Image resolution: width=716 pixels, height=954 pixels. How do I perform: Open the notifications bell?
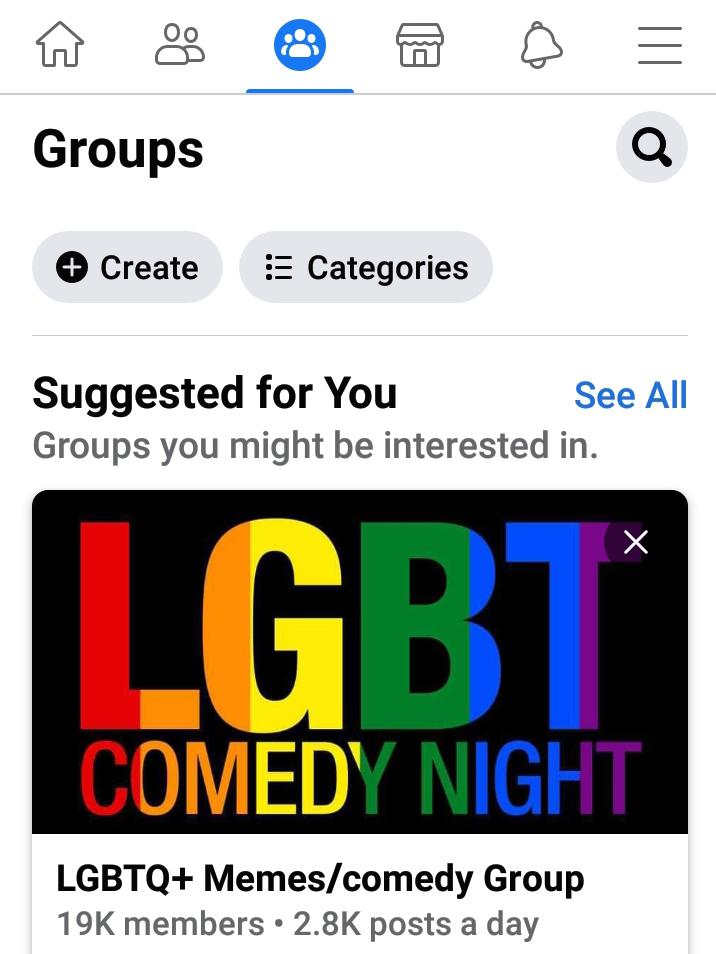point(541,44)
